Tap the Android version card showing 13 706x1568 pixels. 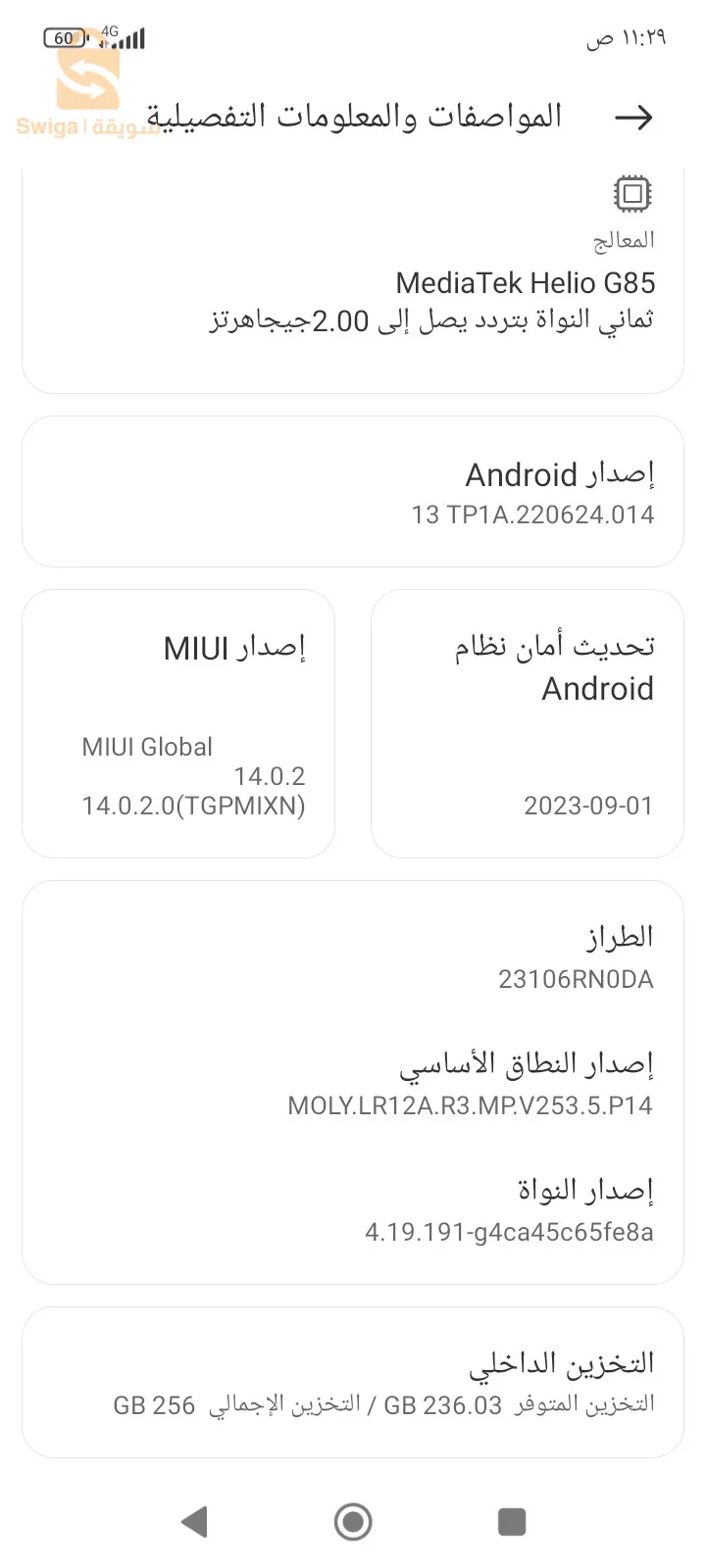click(x=353, y=492)
